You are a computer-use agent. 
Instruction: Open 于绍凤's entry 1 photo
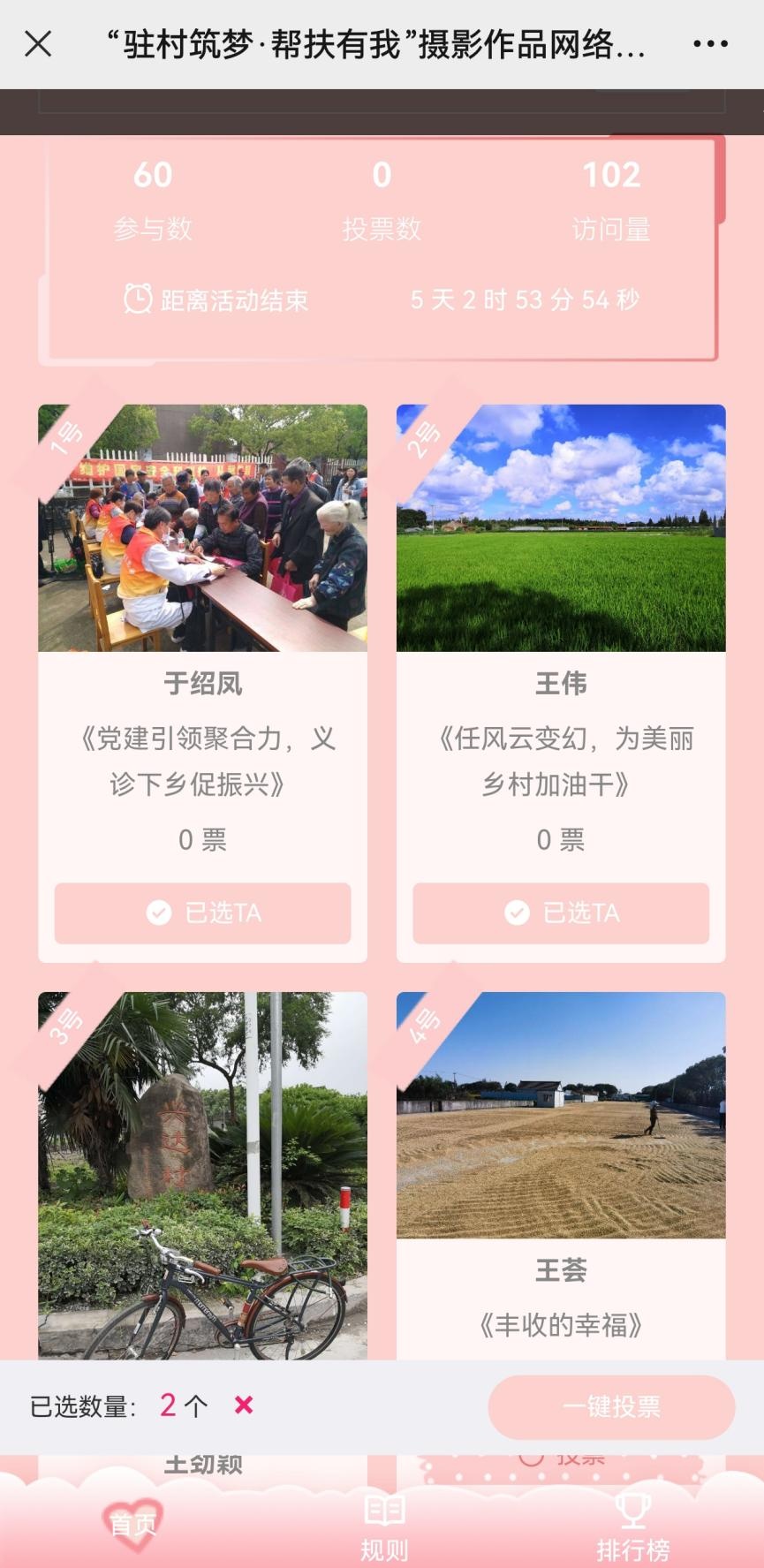(202, 527)
